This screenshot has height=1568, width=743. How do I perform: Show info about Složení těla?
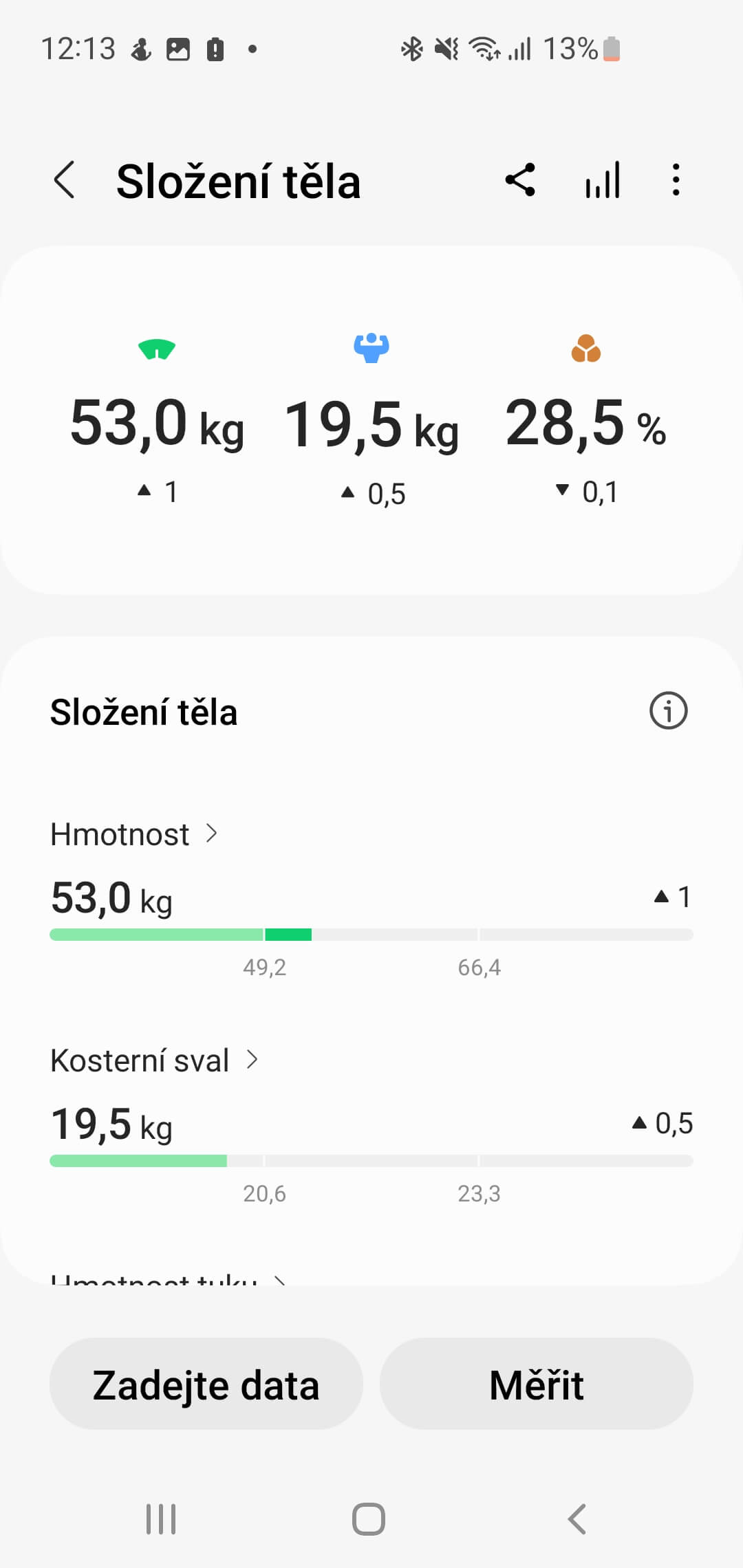[x=668, y=710]
